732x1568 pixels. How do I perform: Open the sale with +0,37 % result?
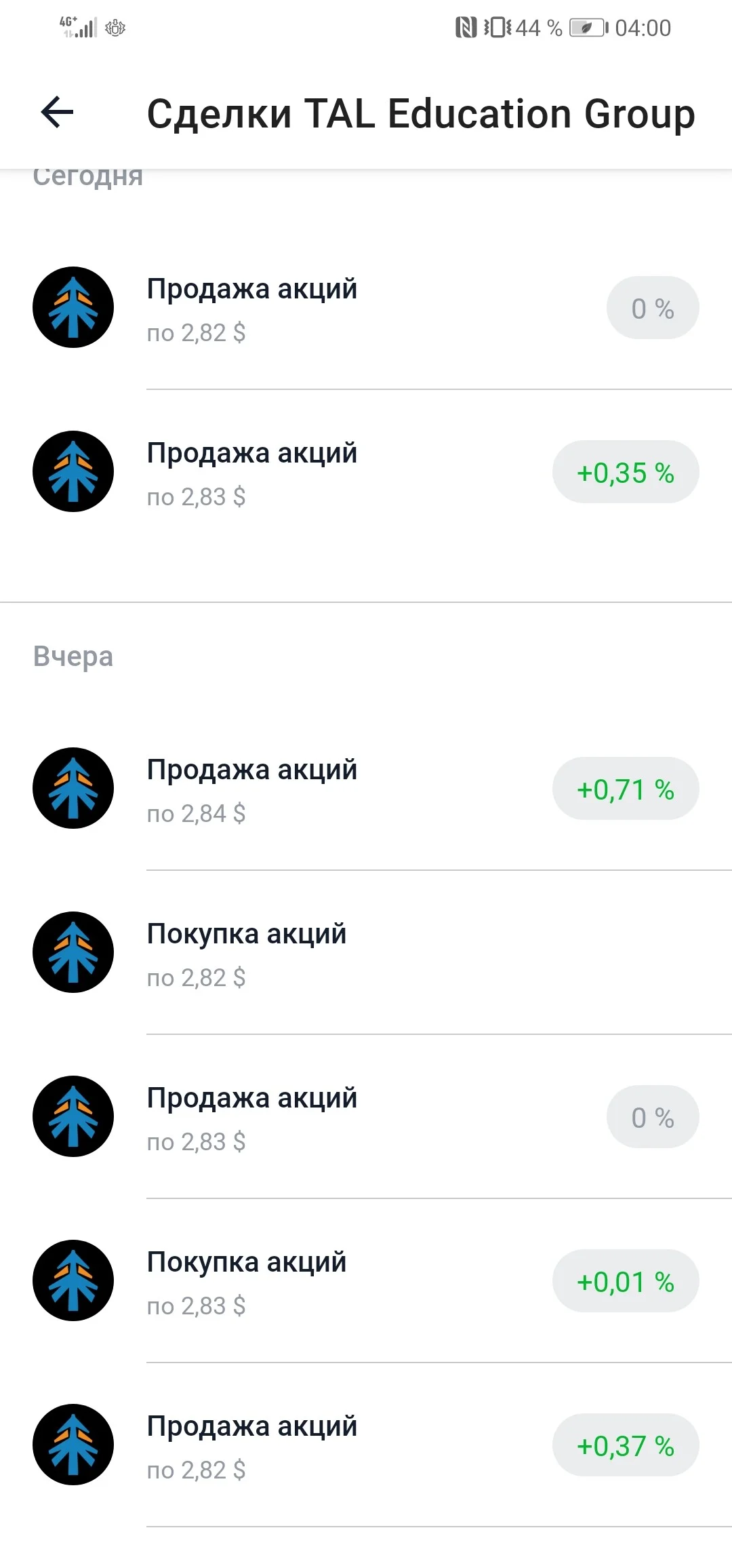(x=366, y=1445)
